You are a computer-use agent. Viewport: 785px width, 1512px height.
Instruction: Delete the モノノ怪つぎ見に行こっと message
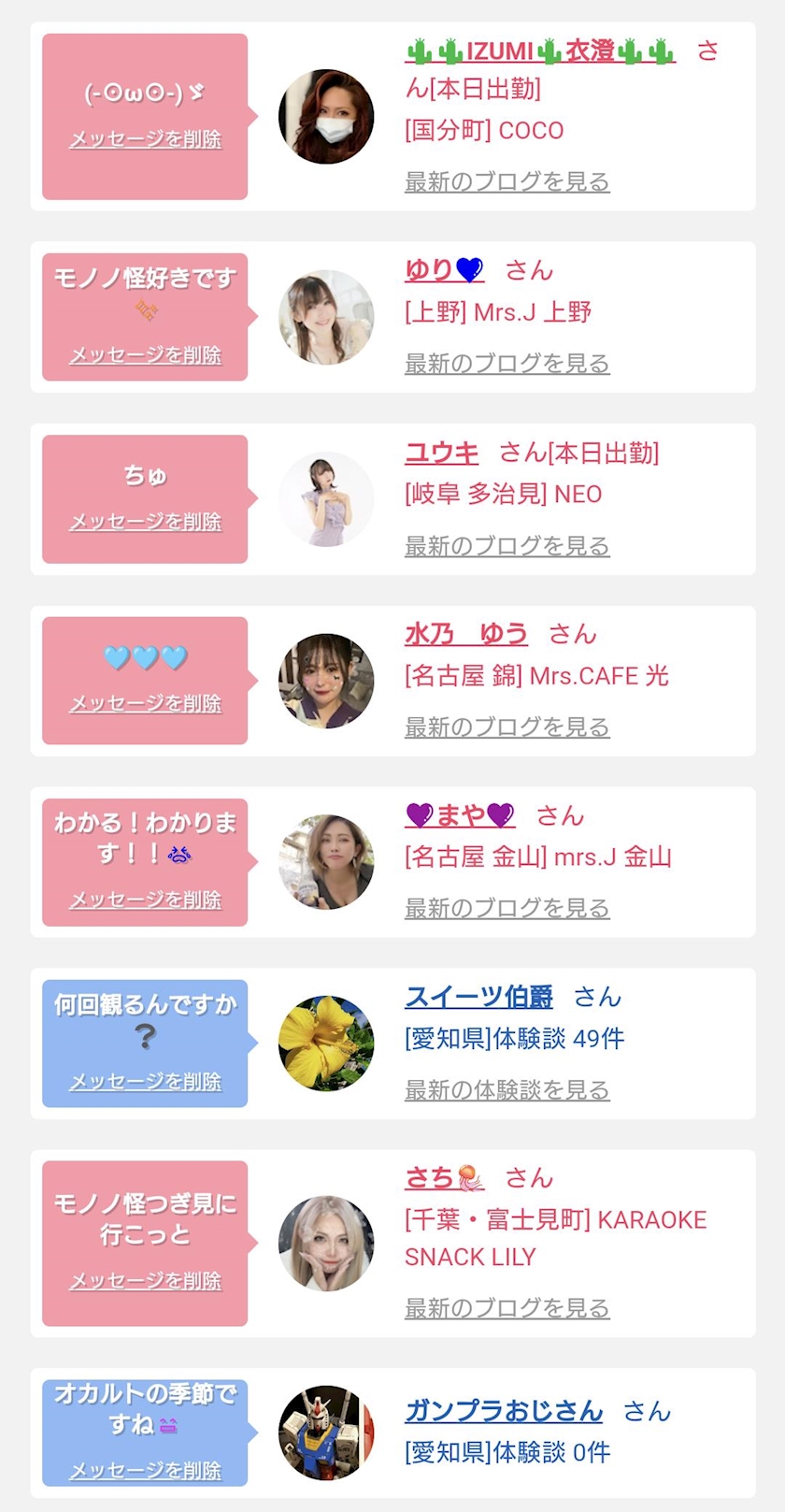pos(146,1281)
